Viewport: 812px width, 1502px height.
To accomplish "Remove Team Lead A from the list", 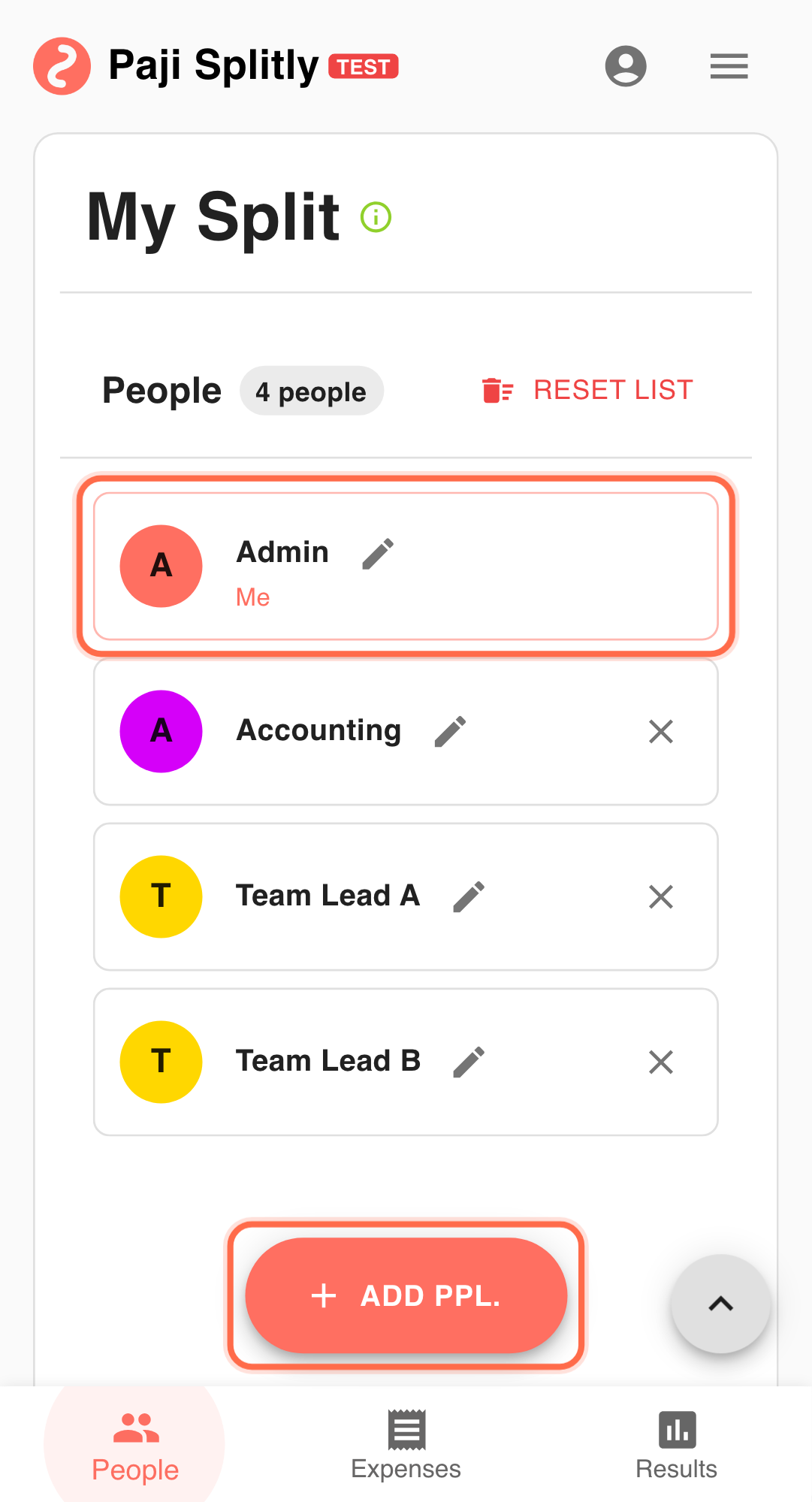I will pyautogui.click(x=661, y=896).
